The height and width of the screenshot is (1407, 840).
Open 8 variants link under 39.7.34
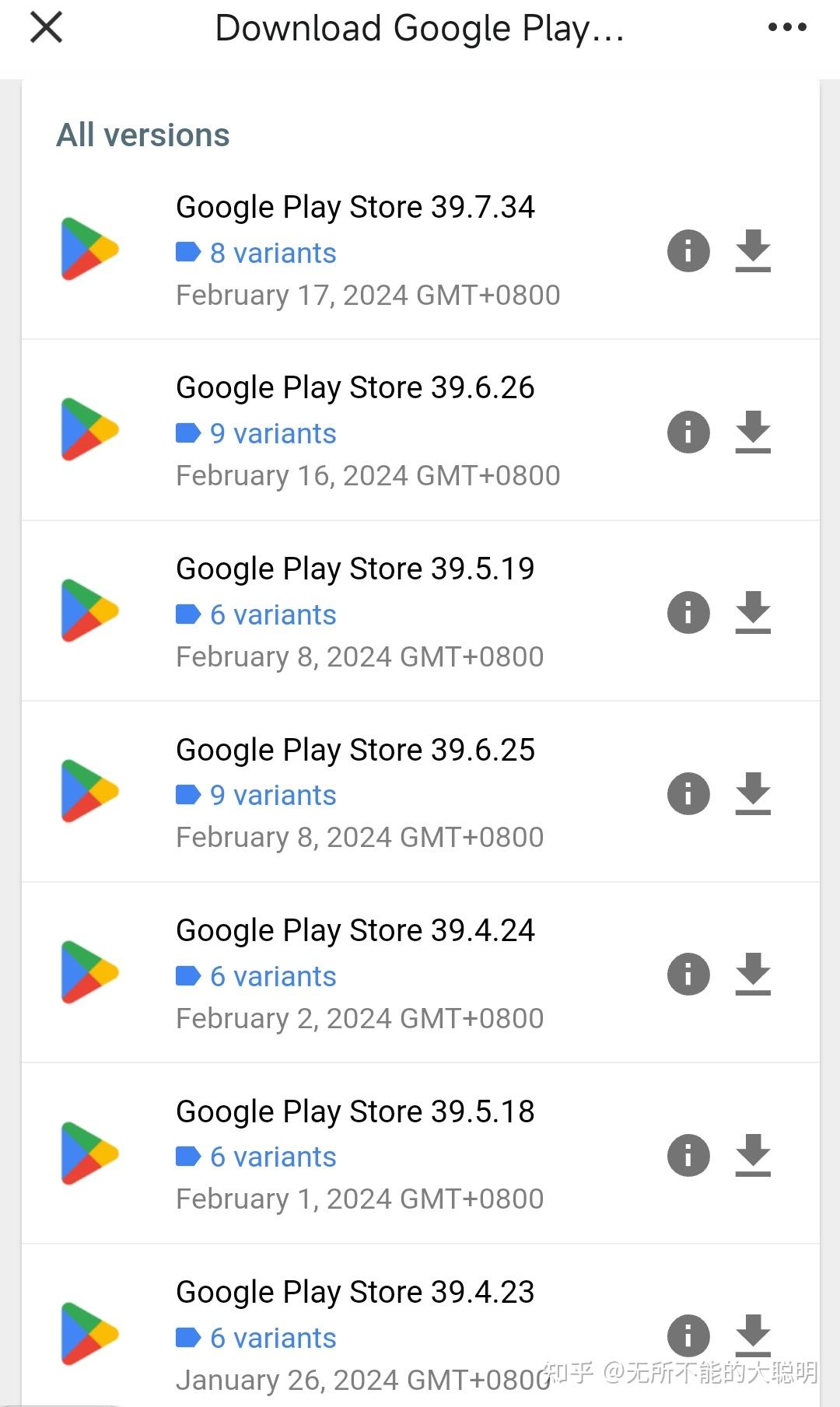[257, 253]
